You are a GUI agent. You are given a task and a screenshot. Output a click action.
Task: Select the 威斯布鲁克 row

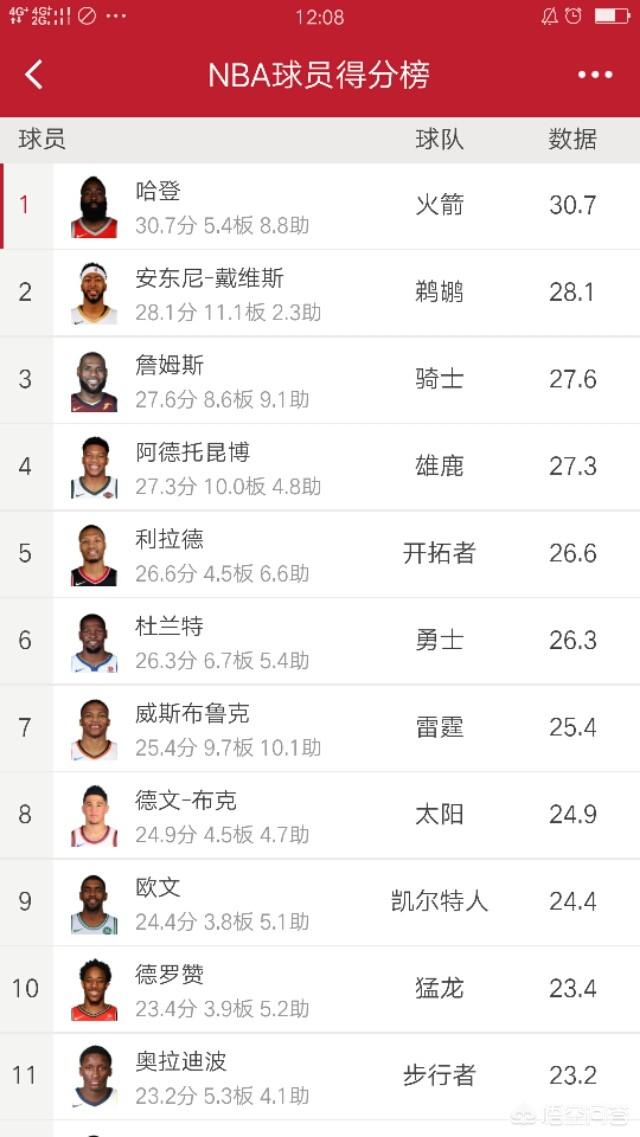(x=320, y=728)
